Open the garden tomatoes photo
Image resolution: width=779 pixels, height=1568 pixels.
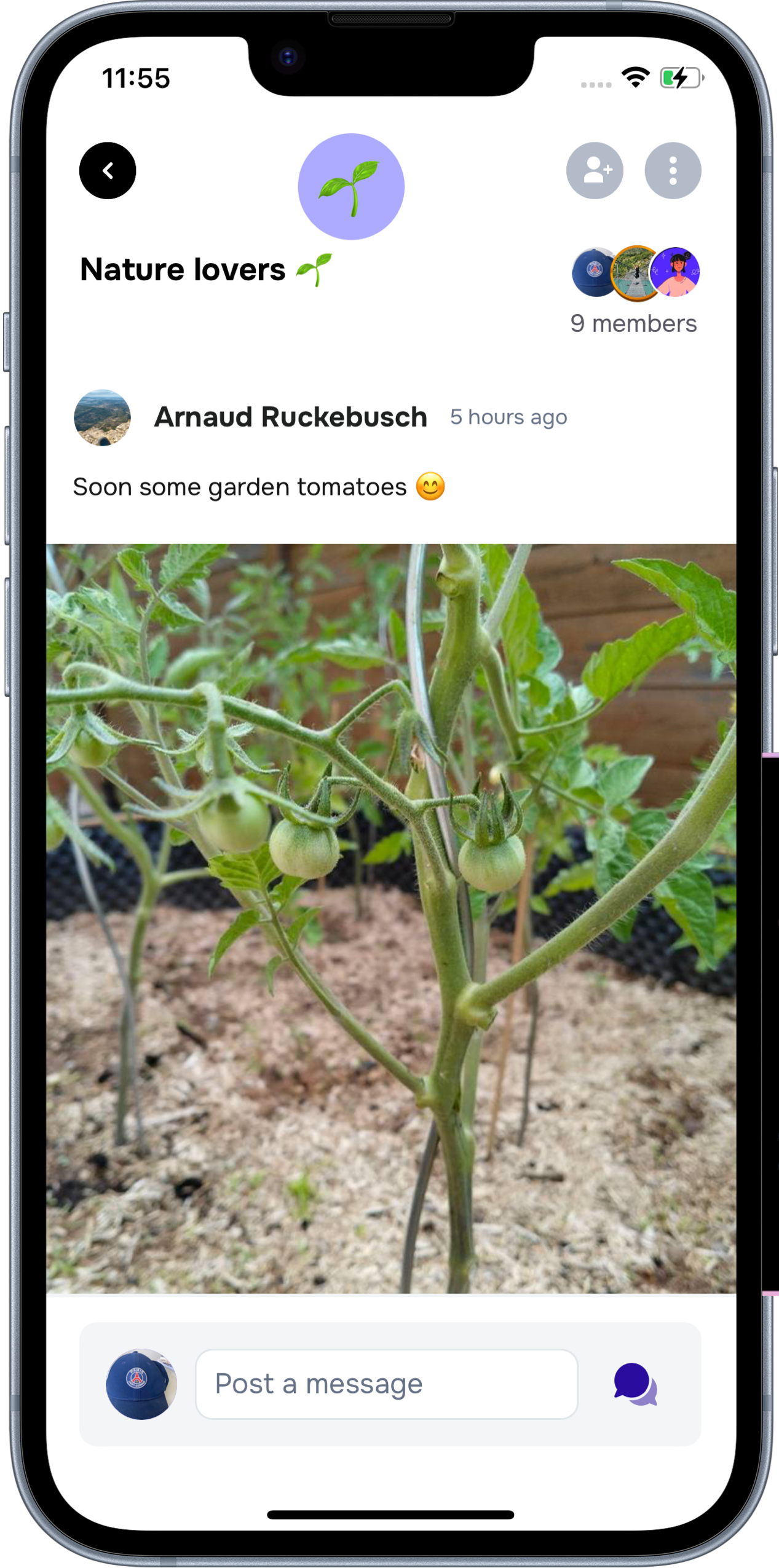tap(391, 919)
